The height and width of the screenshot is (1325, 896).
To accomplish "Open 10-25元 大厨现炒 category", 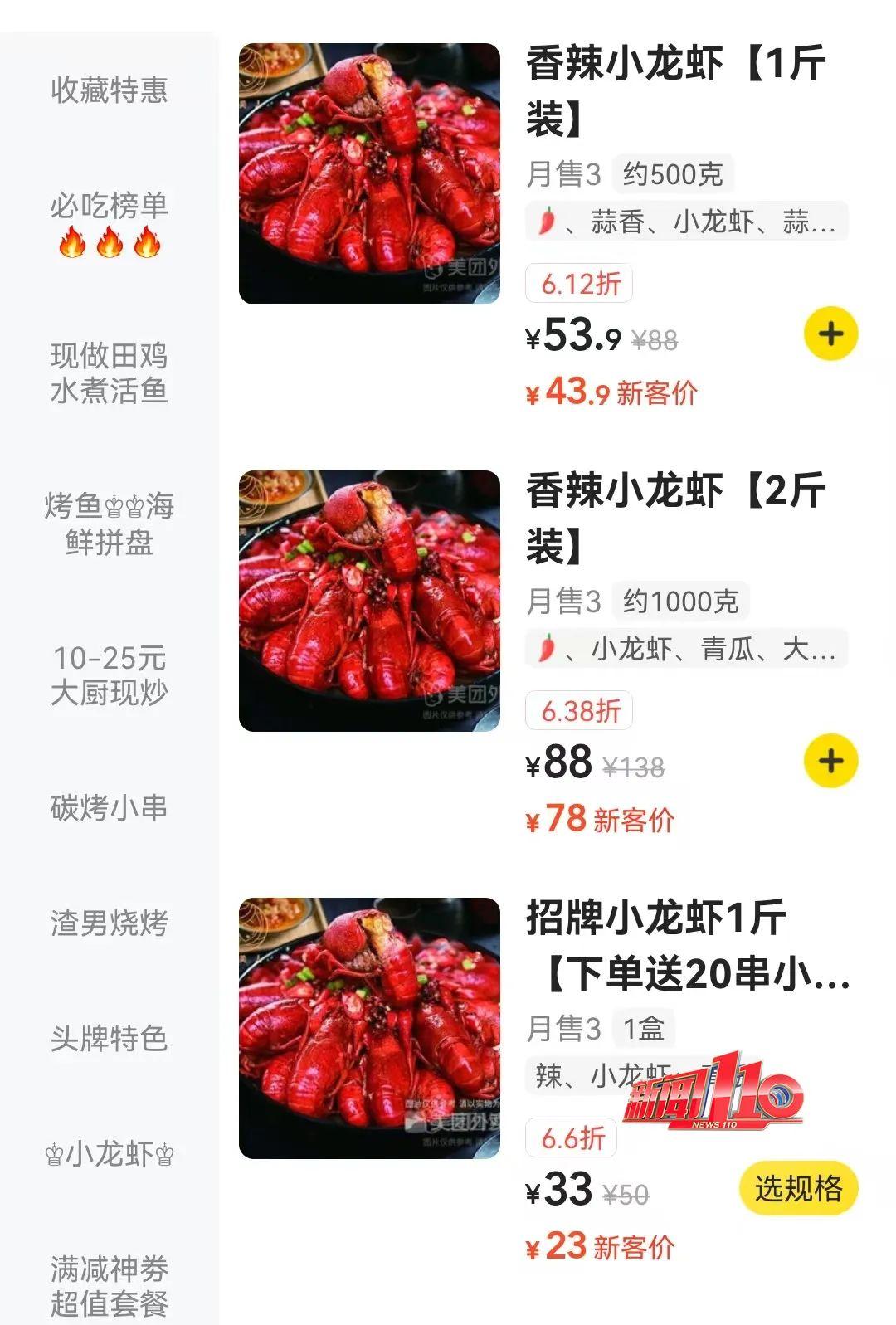I will click(109, 675).
